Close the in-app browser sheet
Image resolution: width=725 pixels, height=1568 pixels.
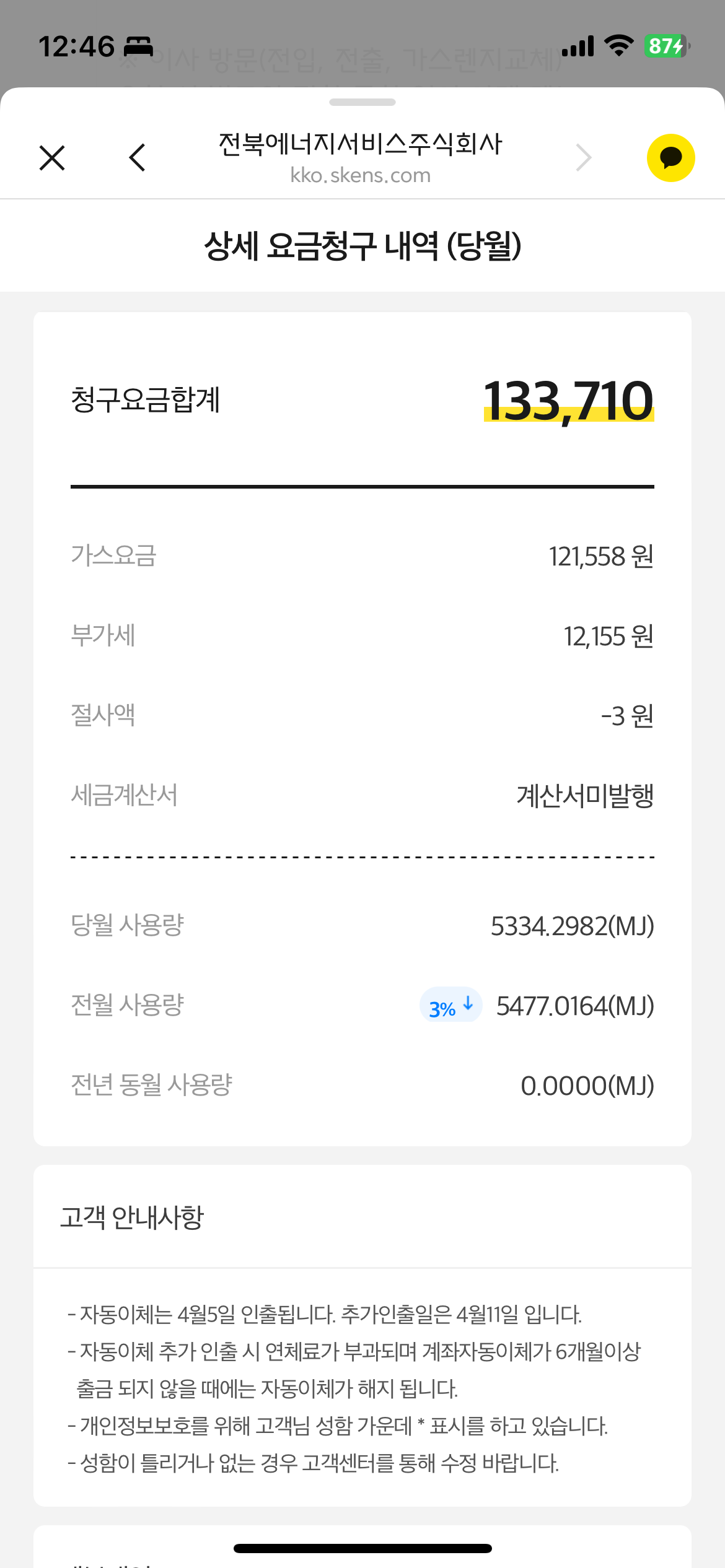pos(52,158)
